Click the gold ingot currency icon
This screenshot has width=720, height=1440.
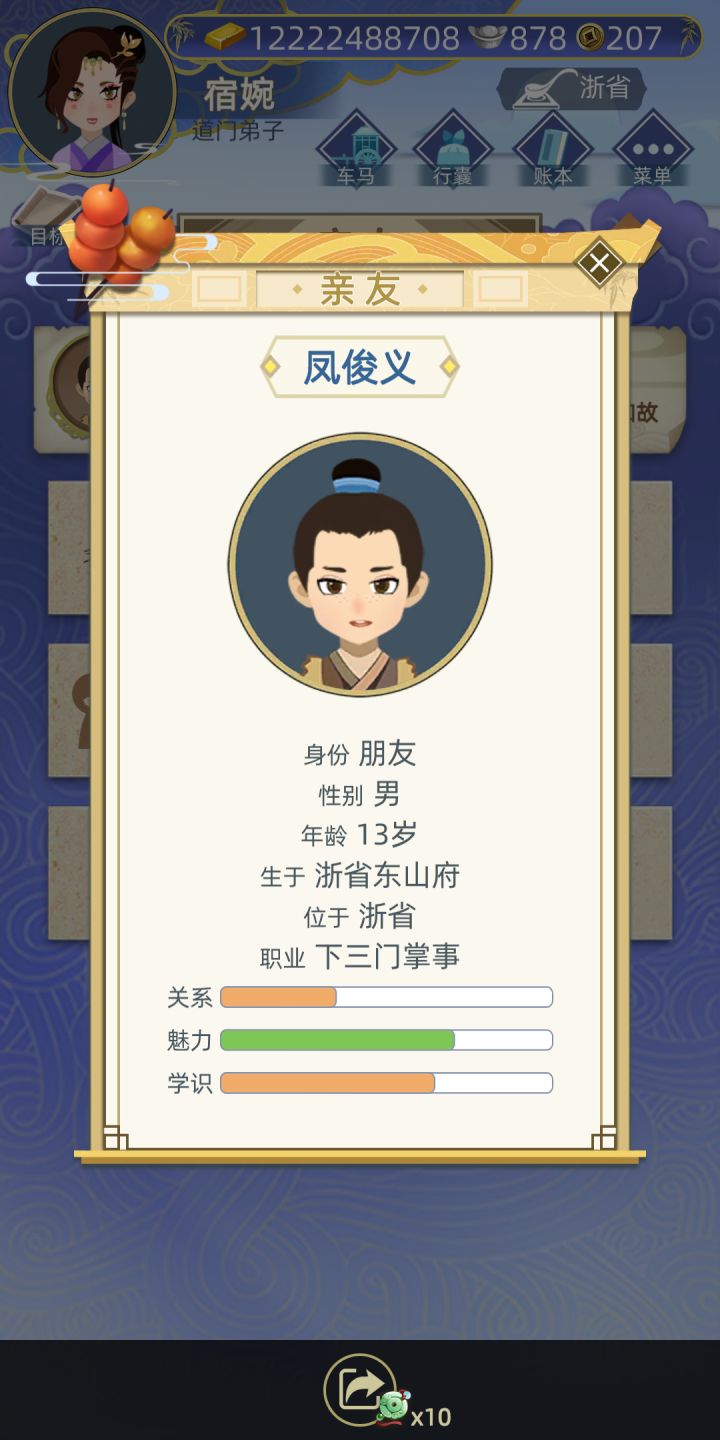click(x=224, y=37)
